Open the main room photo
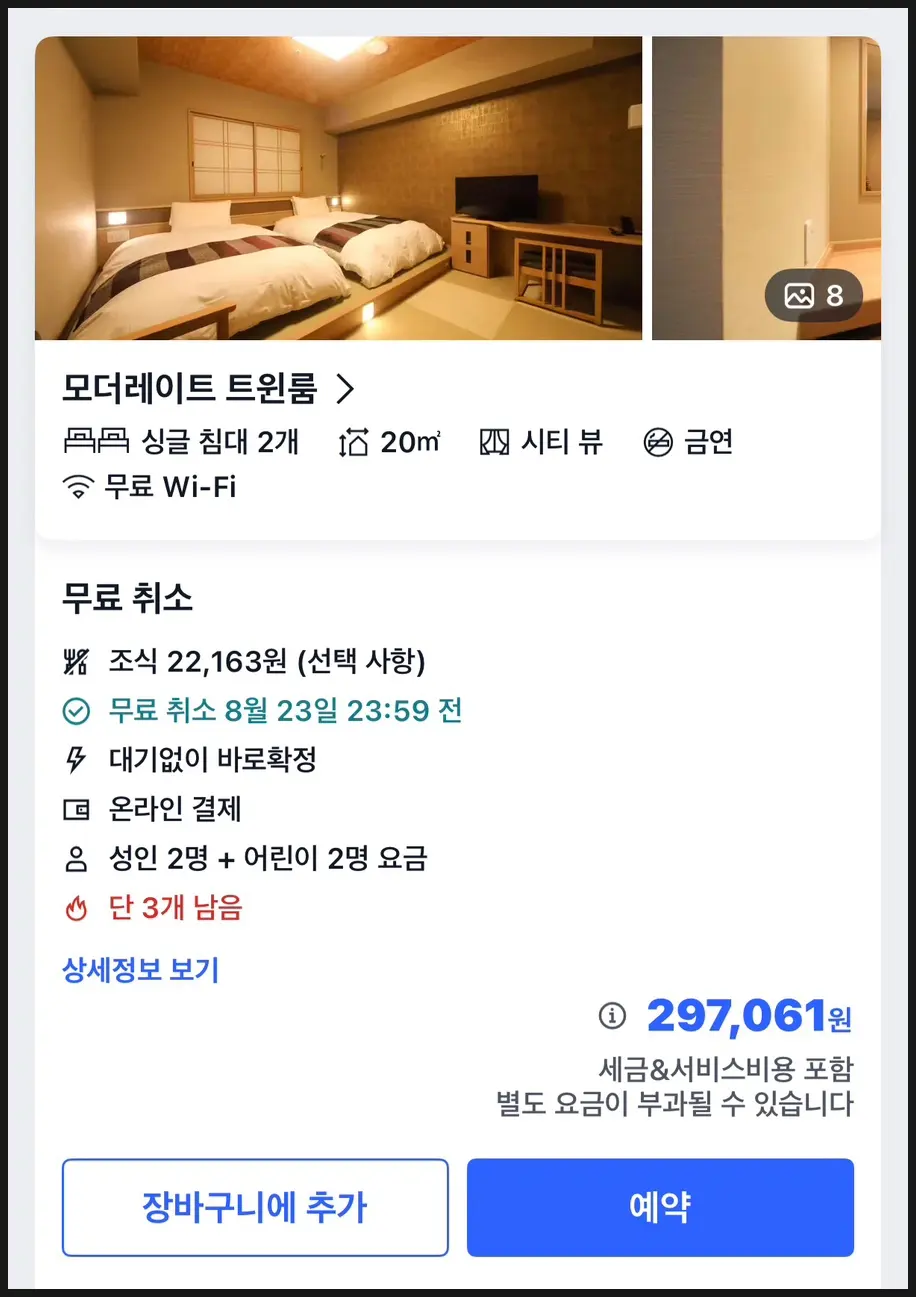The width and height of the screenshot is (916, 1297). point(338,188)
